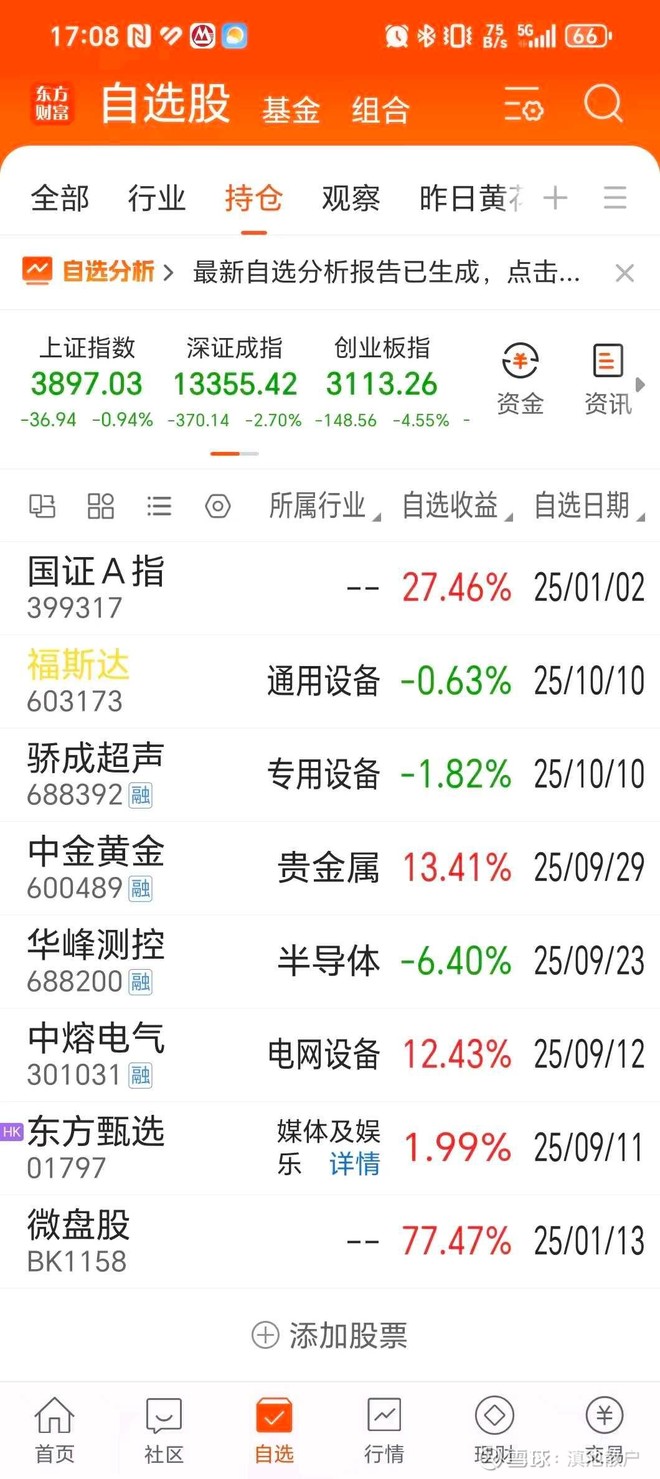Go to the 首页 tab
The image size is (660, 1479).
click(x=54, y=1430)
